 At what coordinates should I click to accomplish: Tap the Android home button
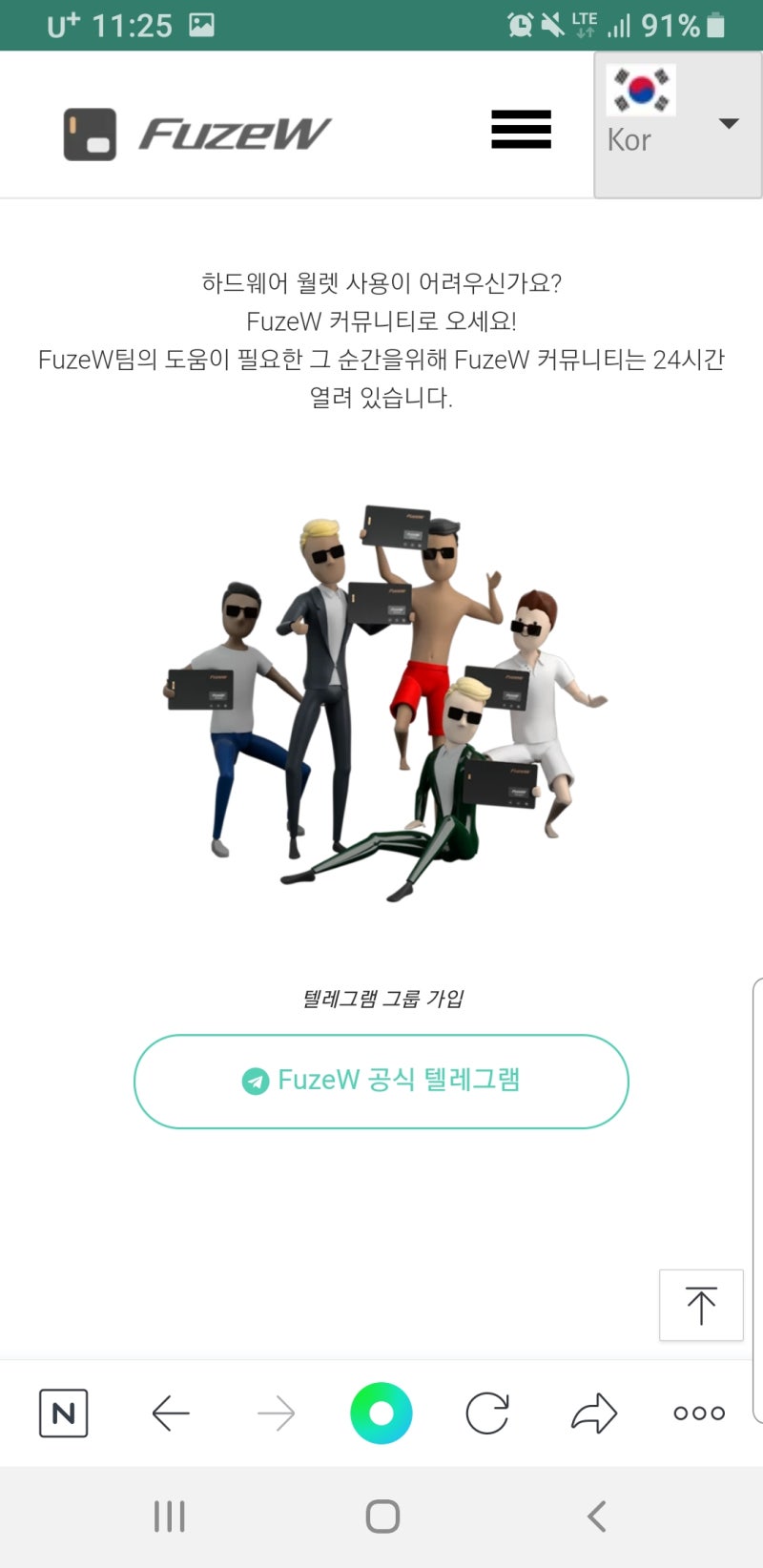[x=381, y=1515]
